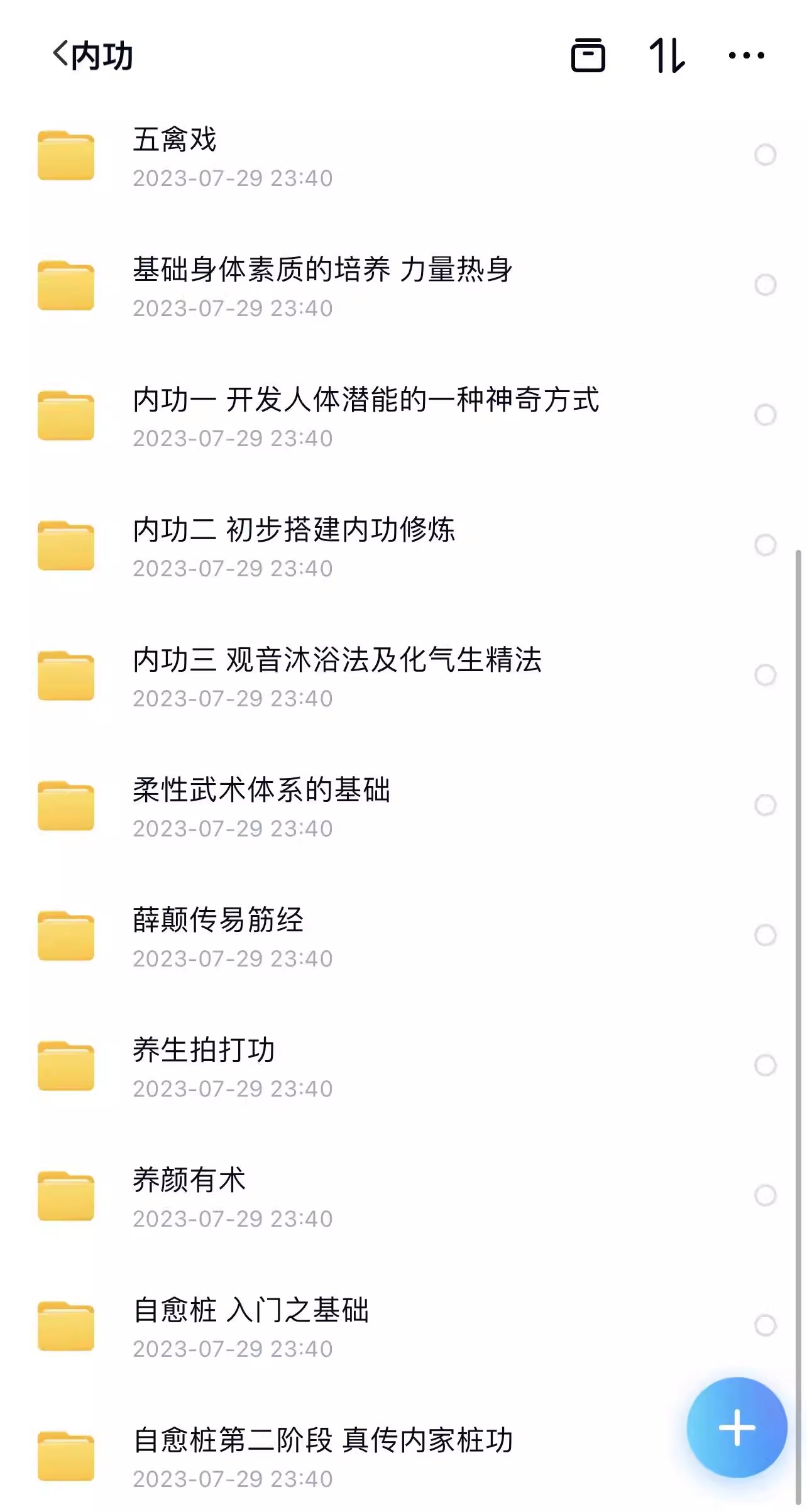The image size is (807, 1512).
Task: Select the 五禽戏 folder checkbox
Action: [x=765, y=155]
